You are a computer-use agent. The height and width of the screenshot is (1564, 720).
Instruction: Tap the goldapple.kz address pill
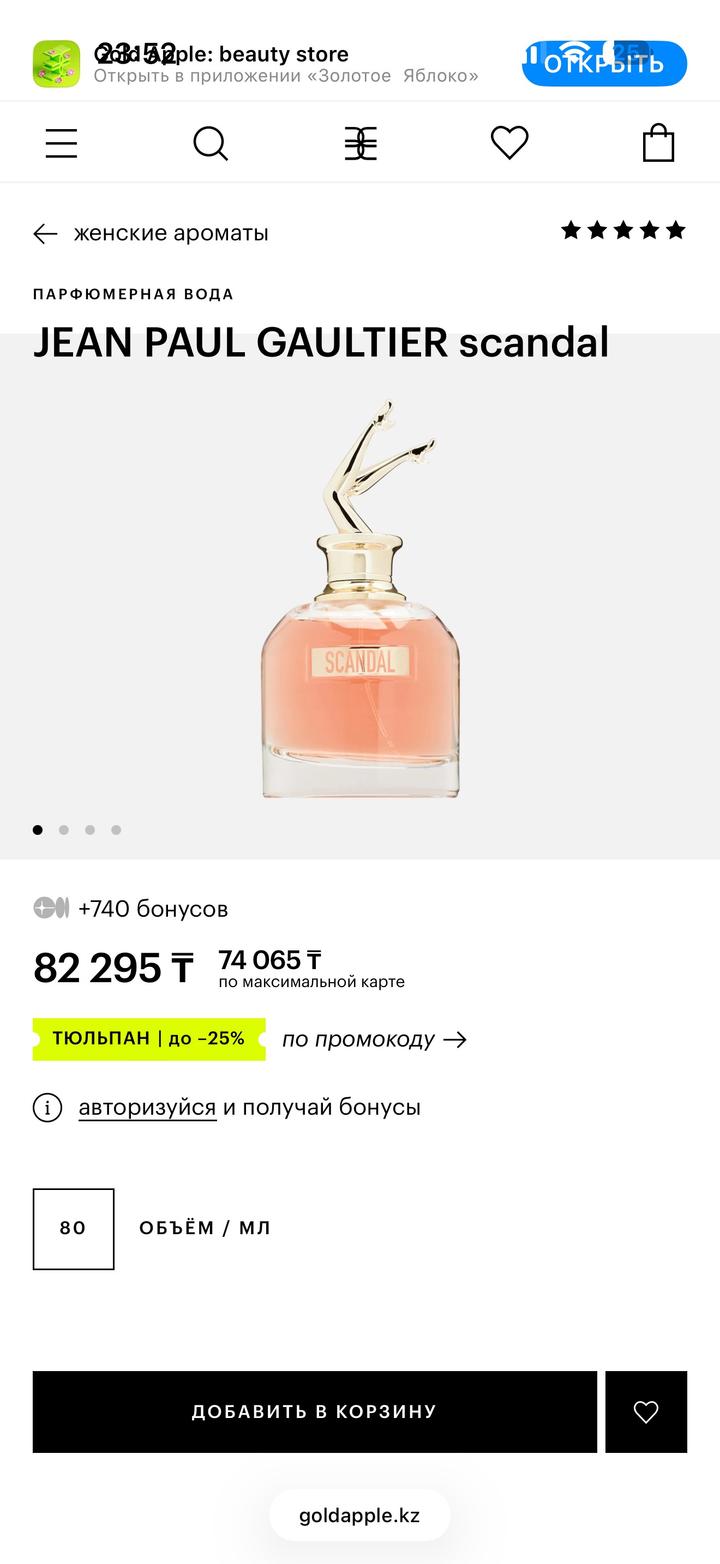360,1515
